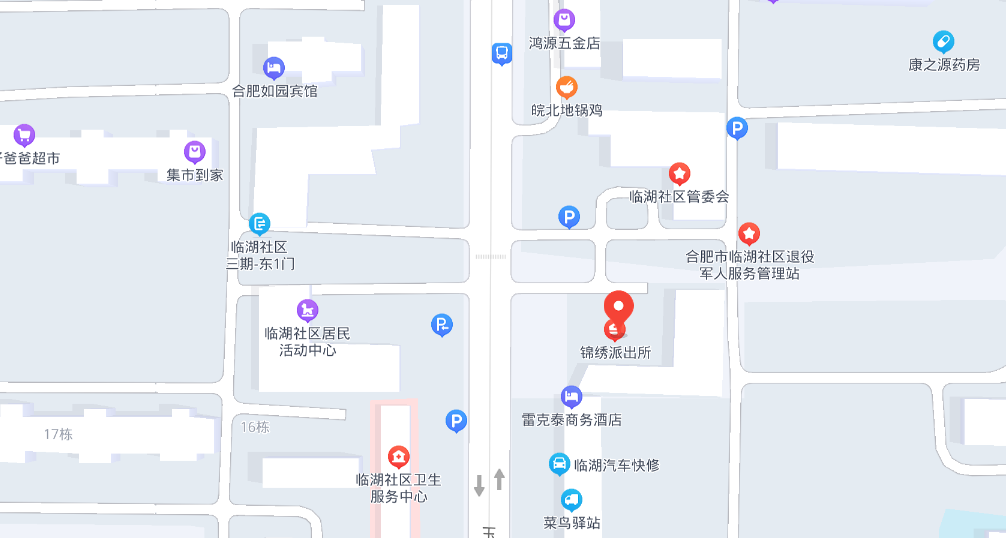Viewport: 1006px width, 538px height.
Task: Tap the parking icon next to 16栋
Action: 456,422
